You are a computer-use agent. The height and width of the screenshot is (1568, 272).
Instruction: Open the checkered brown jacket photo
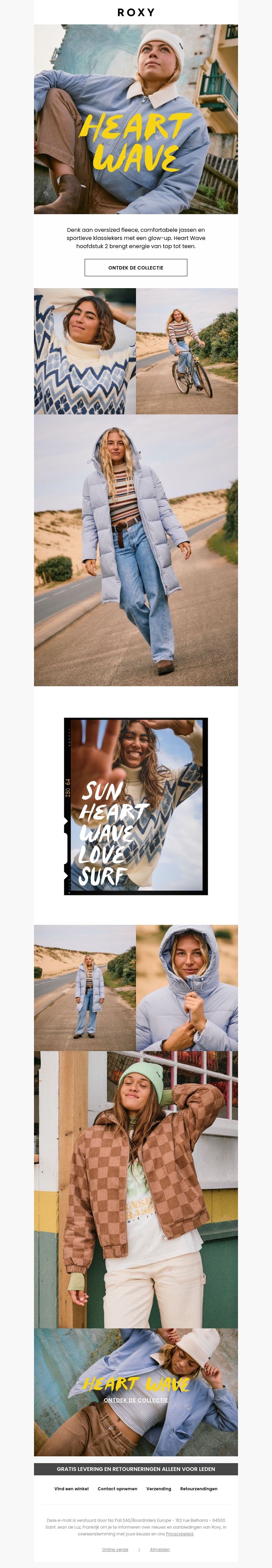coord(135,1193)
